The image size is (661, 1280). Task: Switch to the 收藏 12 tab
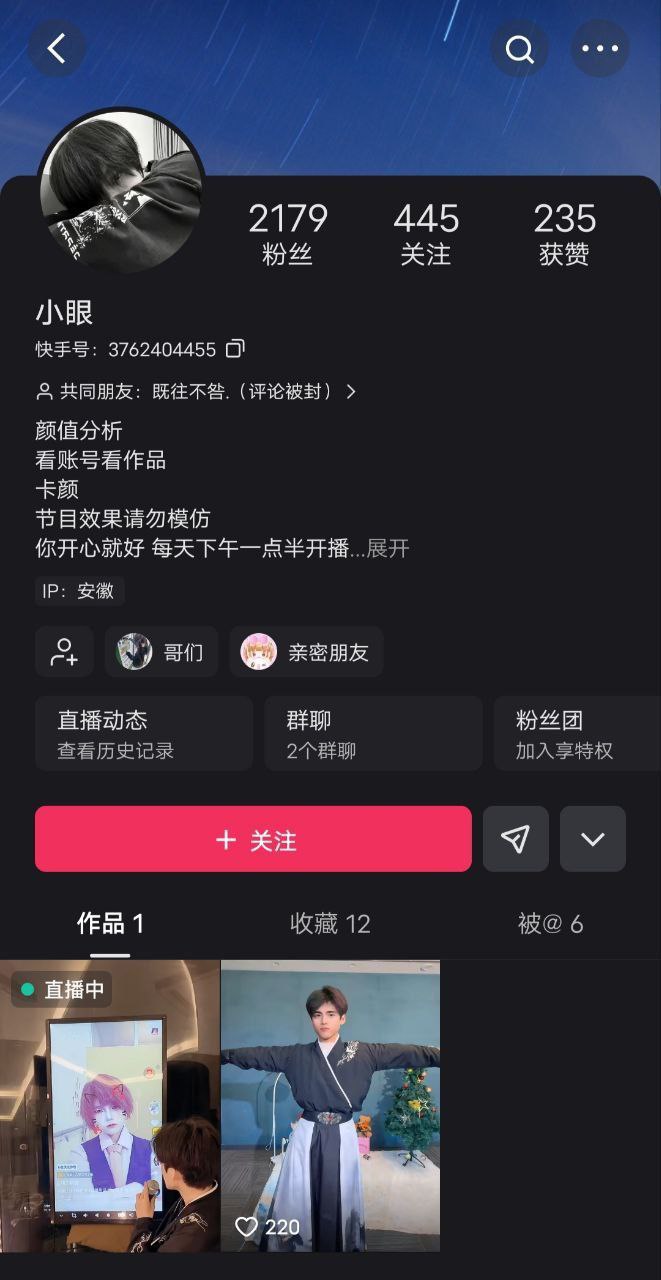coord(330,924)
